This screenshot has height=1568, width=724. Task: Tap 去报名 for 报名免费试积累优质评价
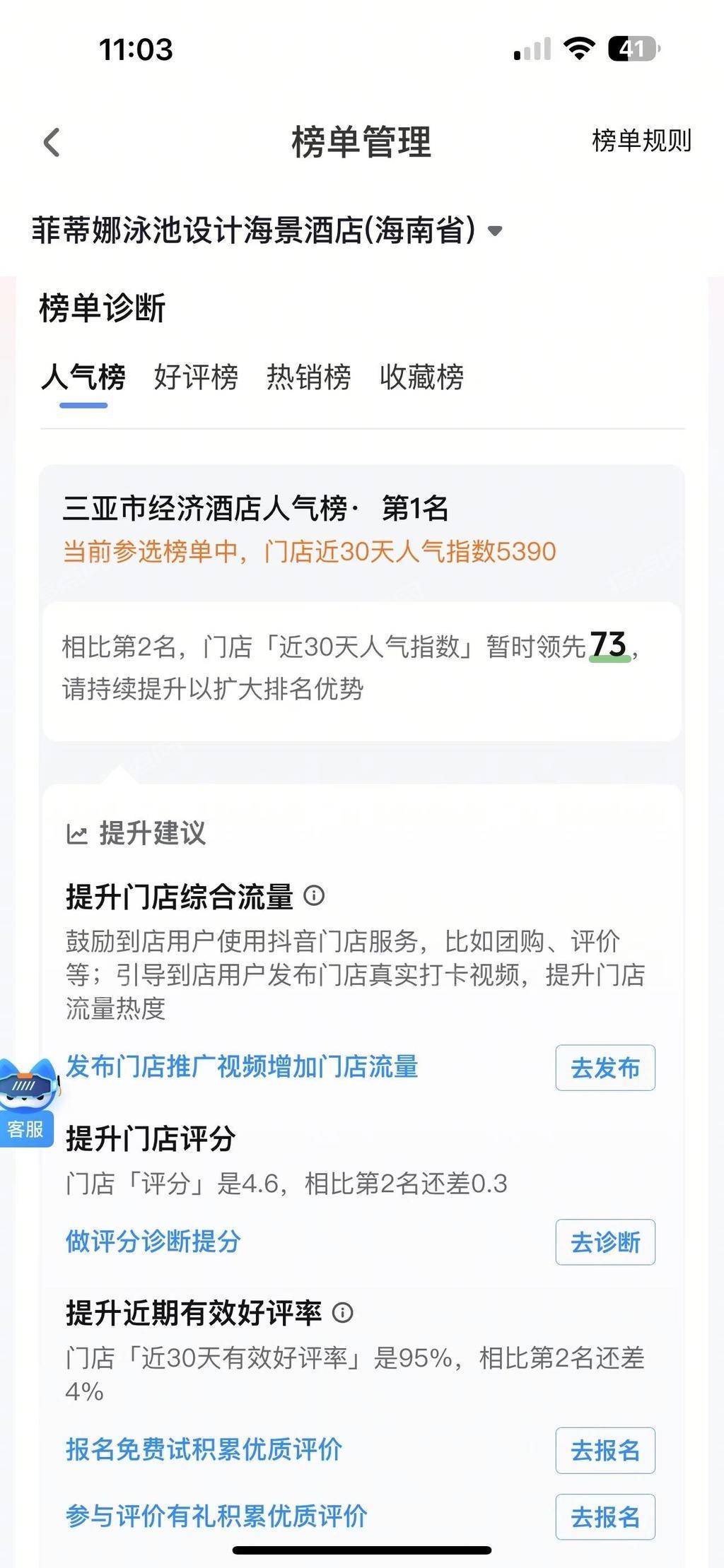point(605,1450)
